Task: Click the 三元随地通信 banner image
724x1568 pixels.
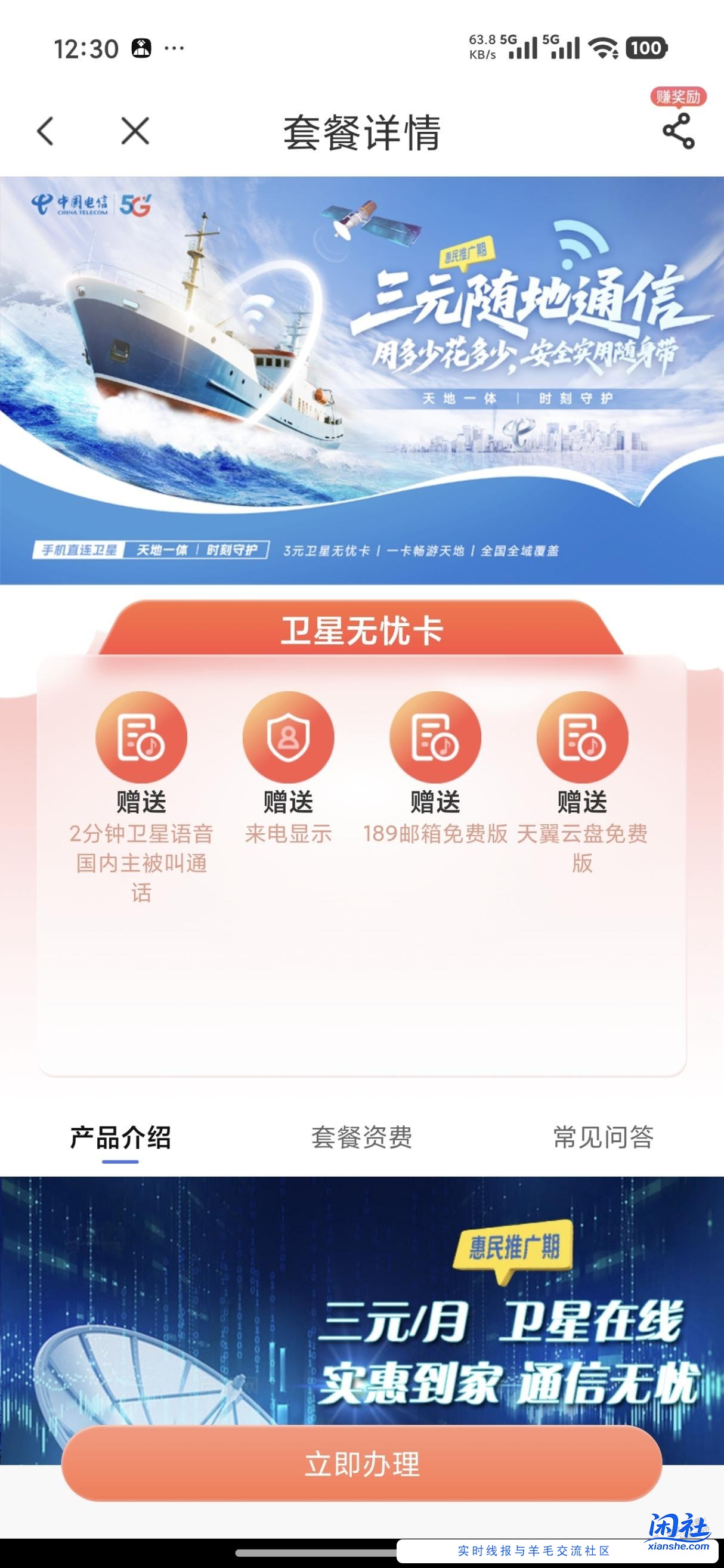Action: (x=362, y=378)
